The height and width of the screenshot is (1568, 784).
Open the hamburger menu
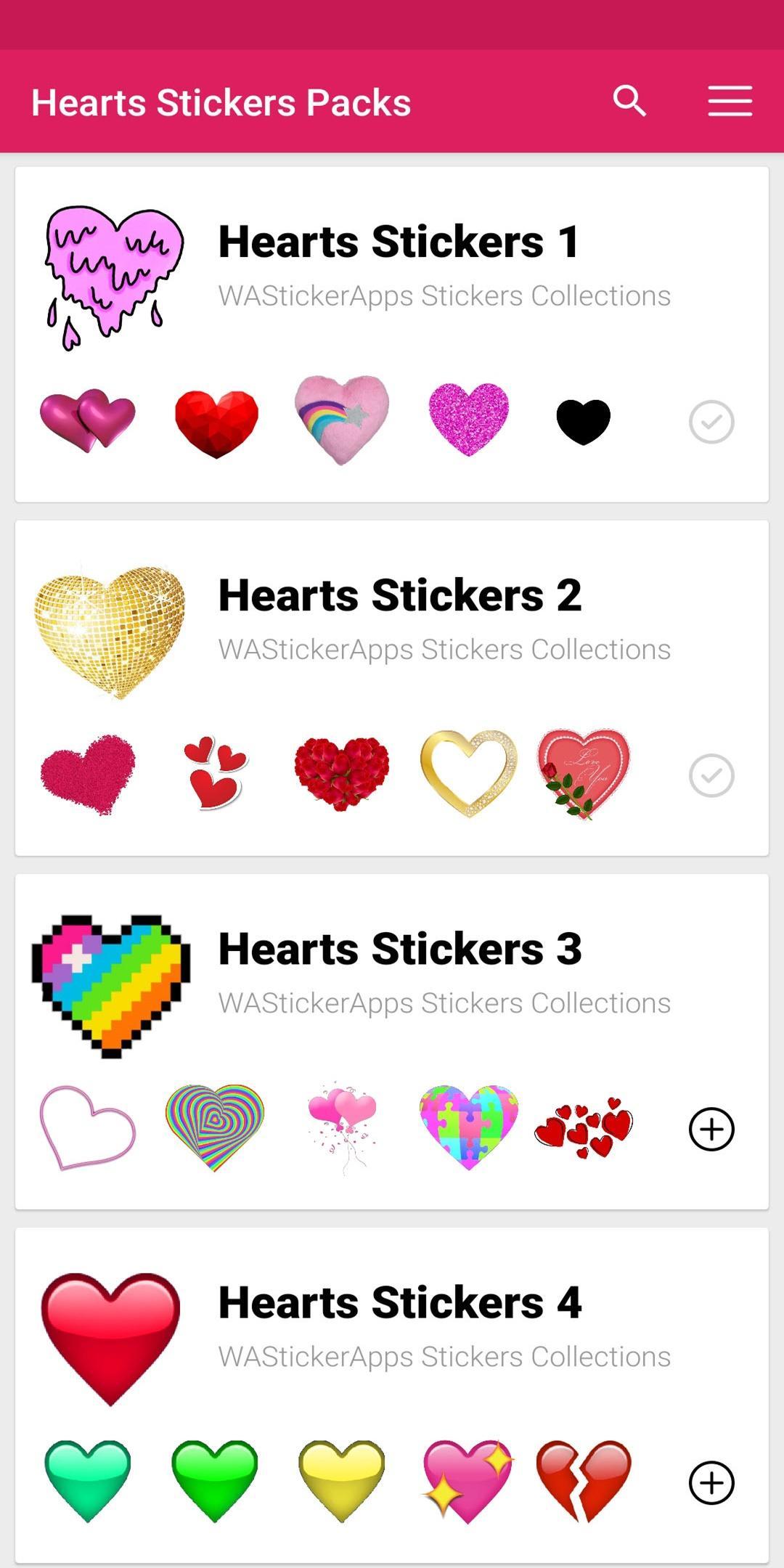coord(730,101)
